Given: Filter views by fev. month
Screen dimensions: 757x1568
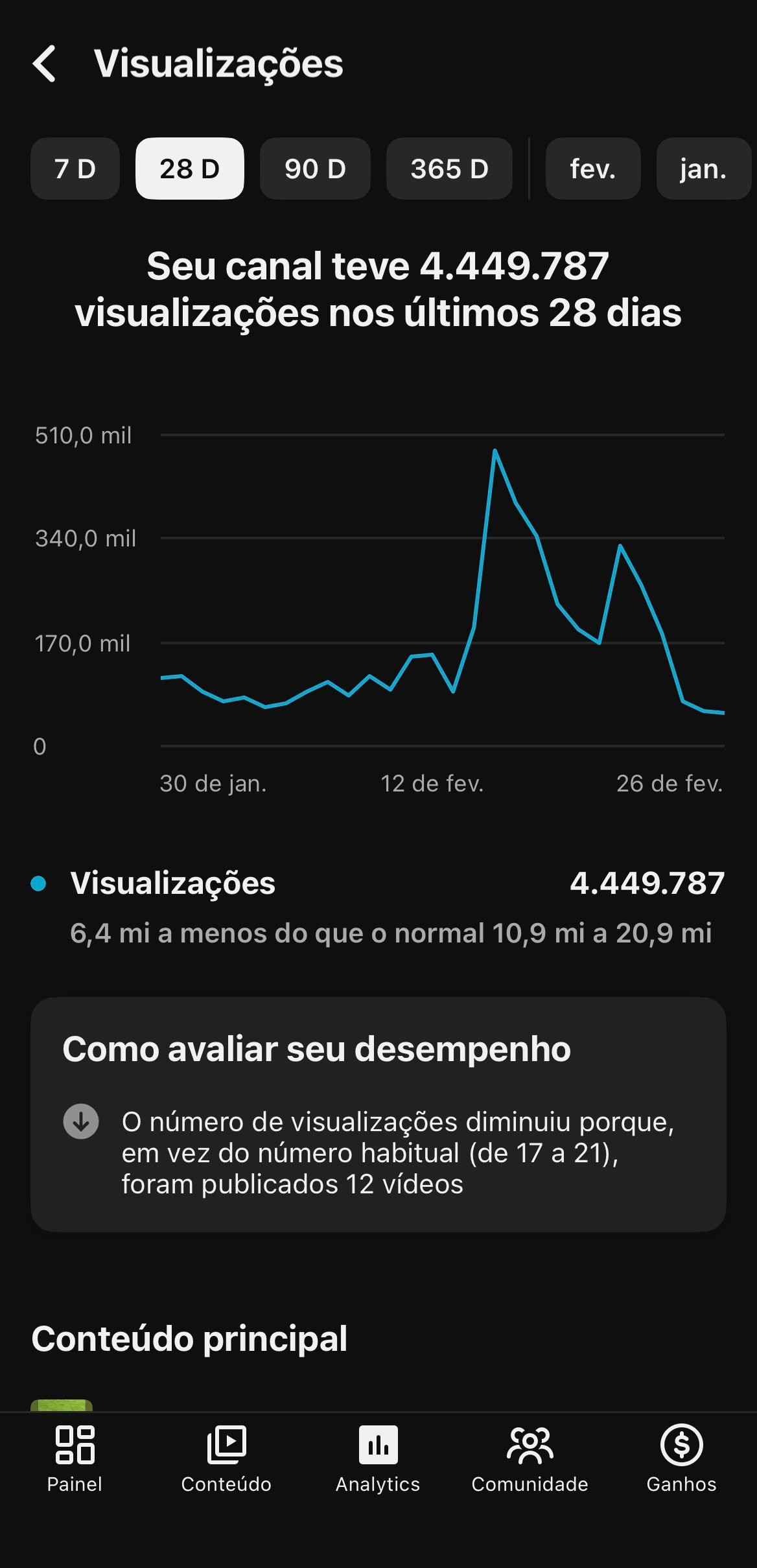Looking at the screenshot, I should pyautogui.click(x=592, y=169).
